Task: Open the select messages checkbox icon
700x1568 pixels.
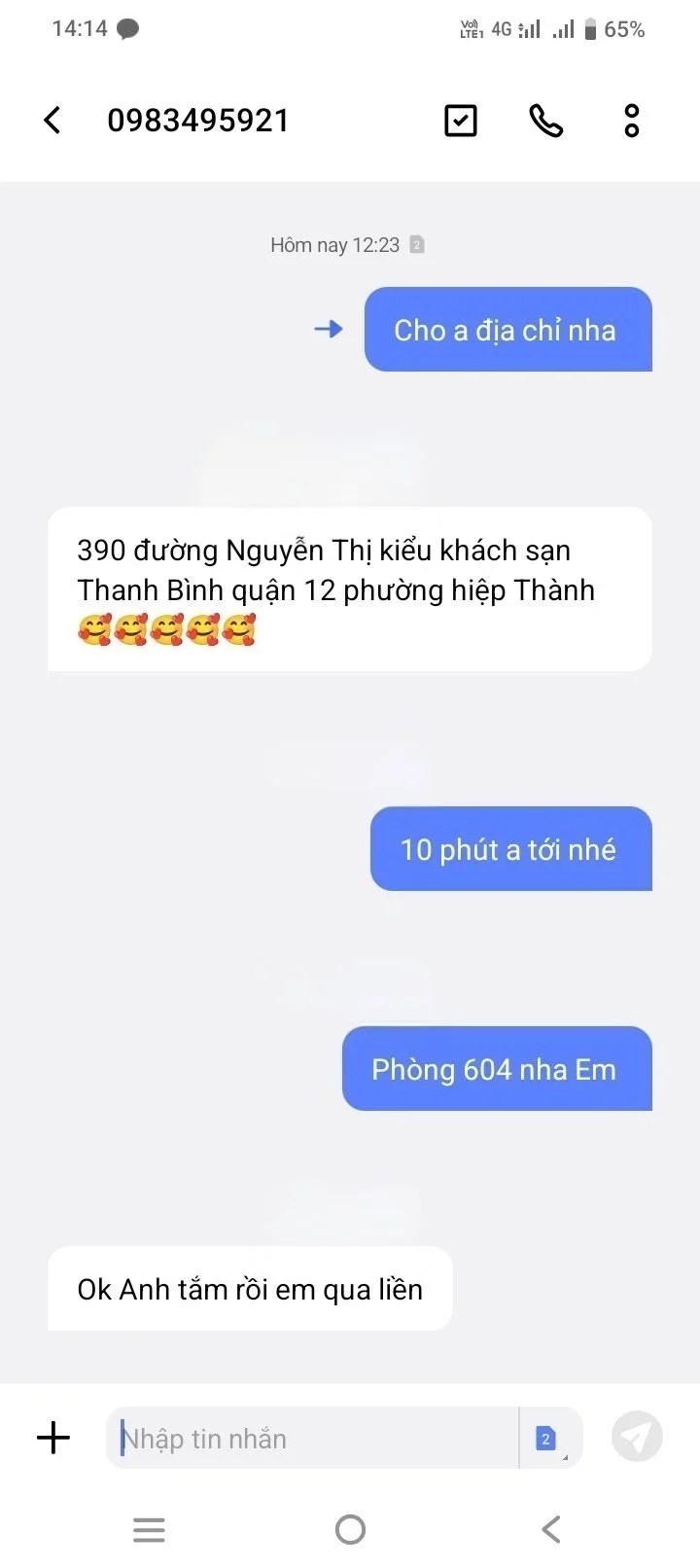Action: [460, 121]
